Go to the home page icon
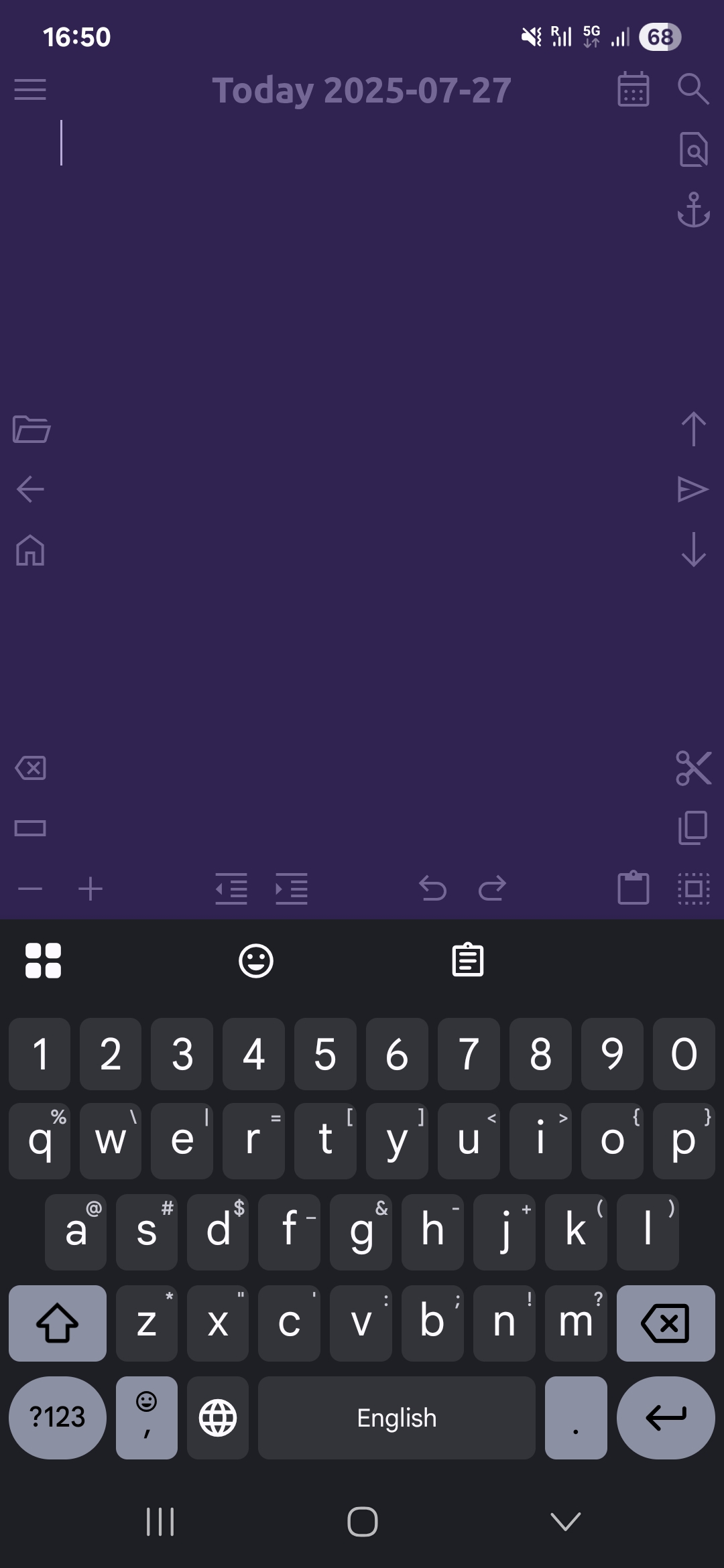This screenshot has width=724, height=1568. tap(30, 550)
